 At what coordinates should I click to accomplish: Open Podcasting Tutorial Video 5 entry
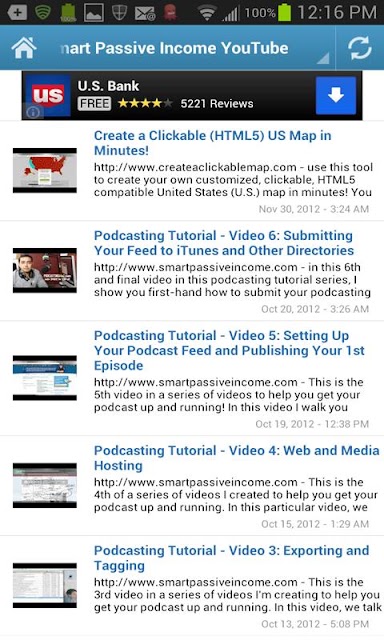(x=192, y=378)
